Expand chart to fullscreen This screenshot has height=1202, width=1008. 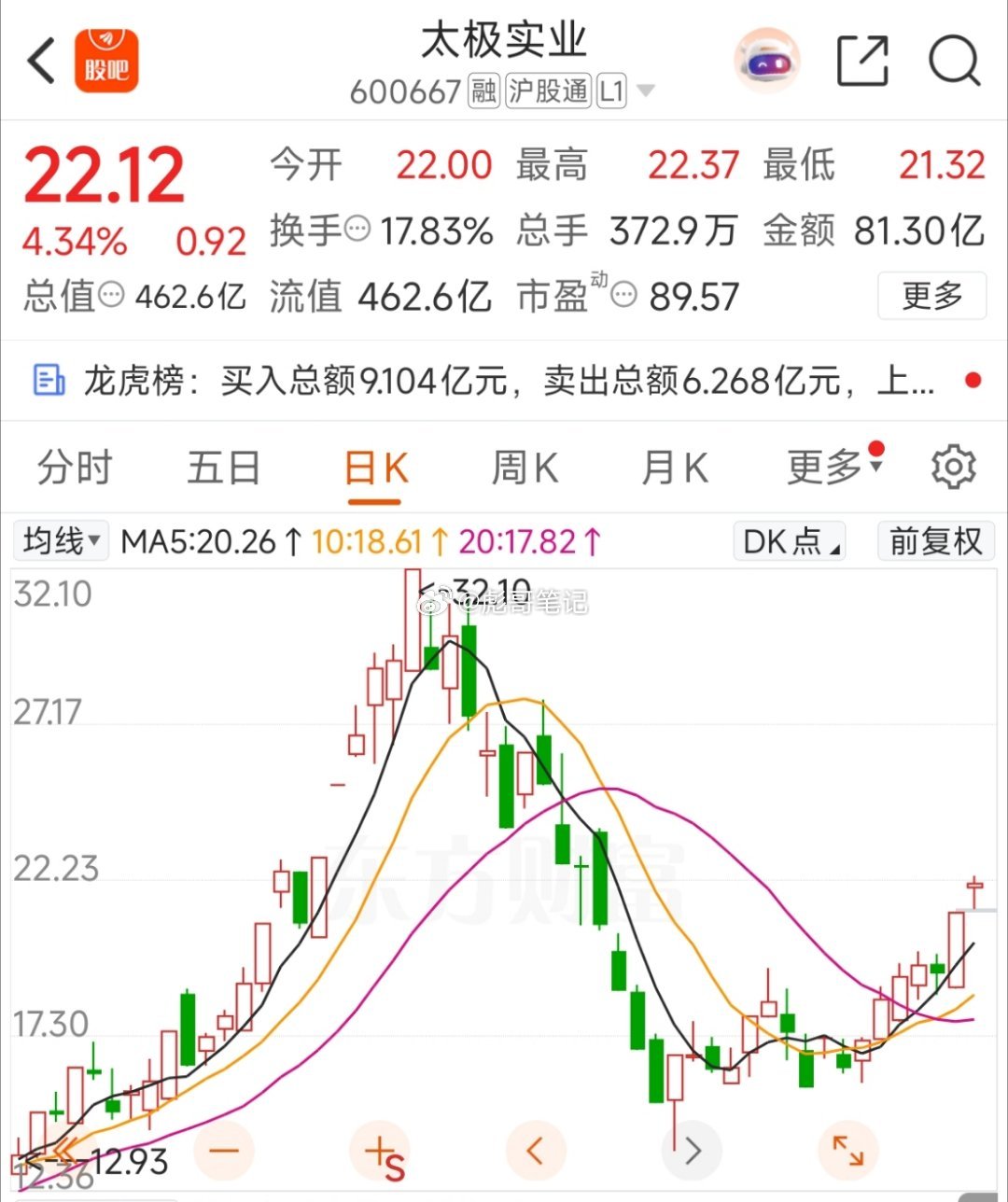[847, 1151]
